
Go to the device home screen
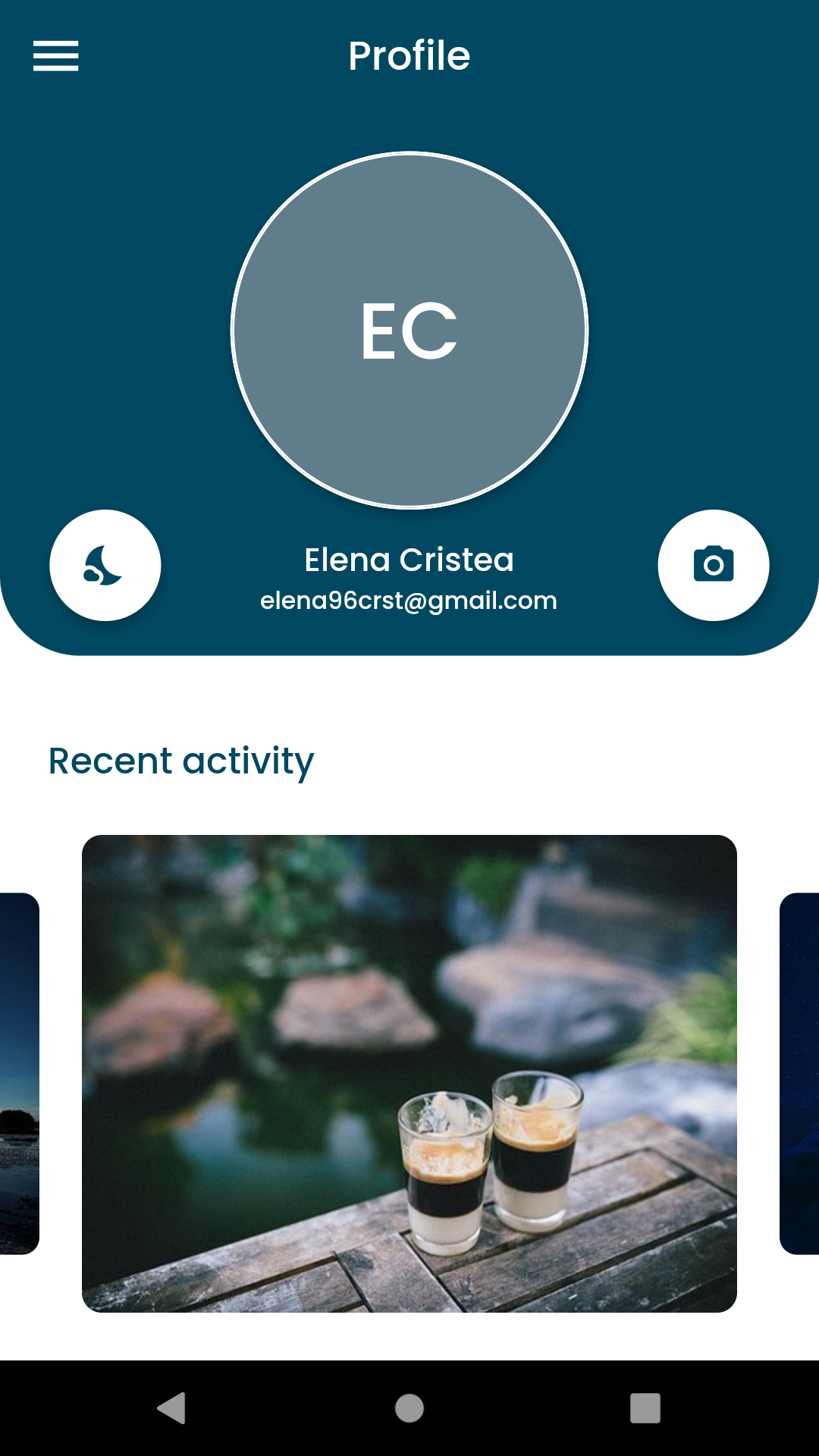click(409, 1408)
